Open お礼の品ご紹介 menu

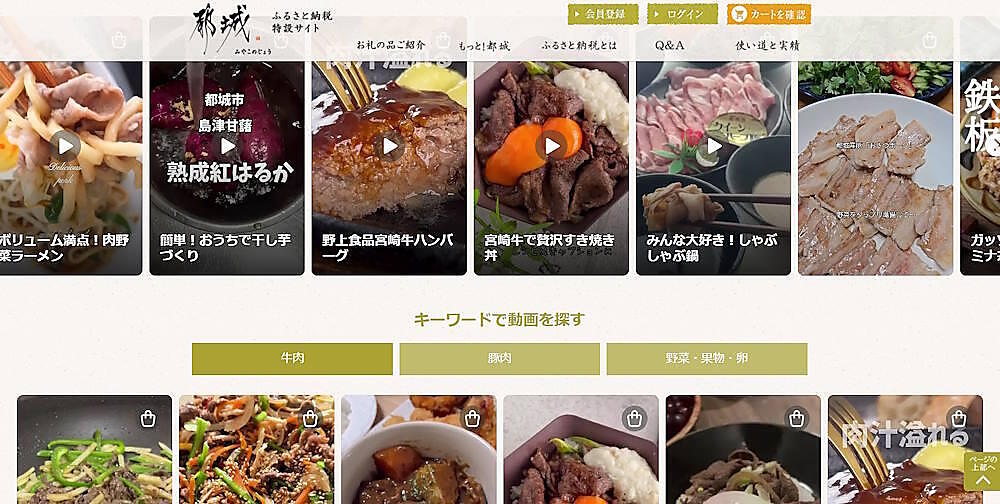[391, 45]
